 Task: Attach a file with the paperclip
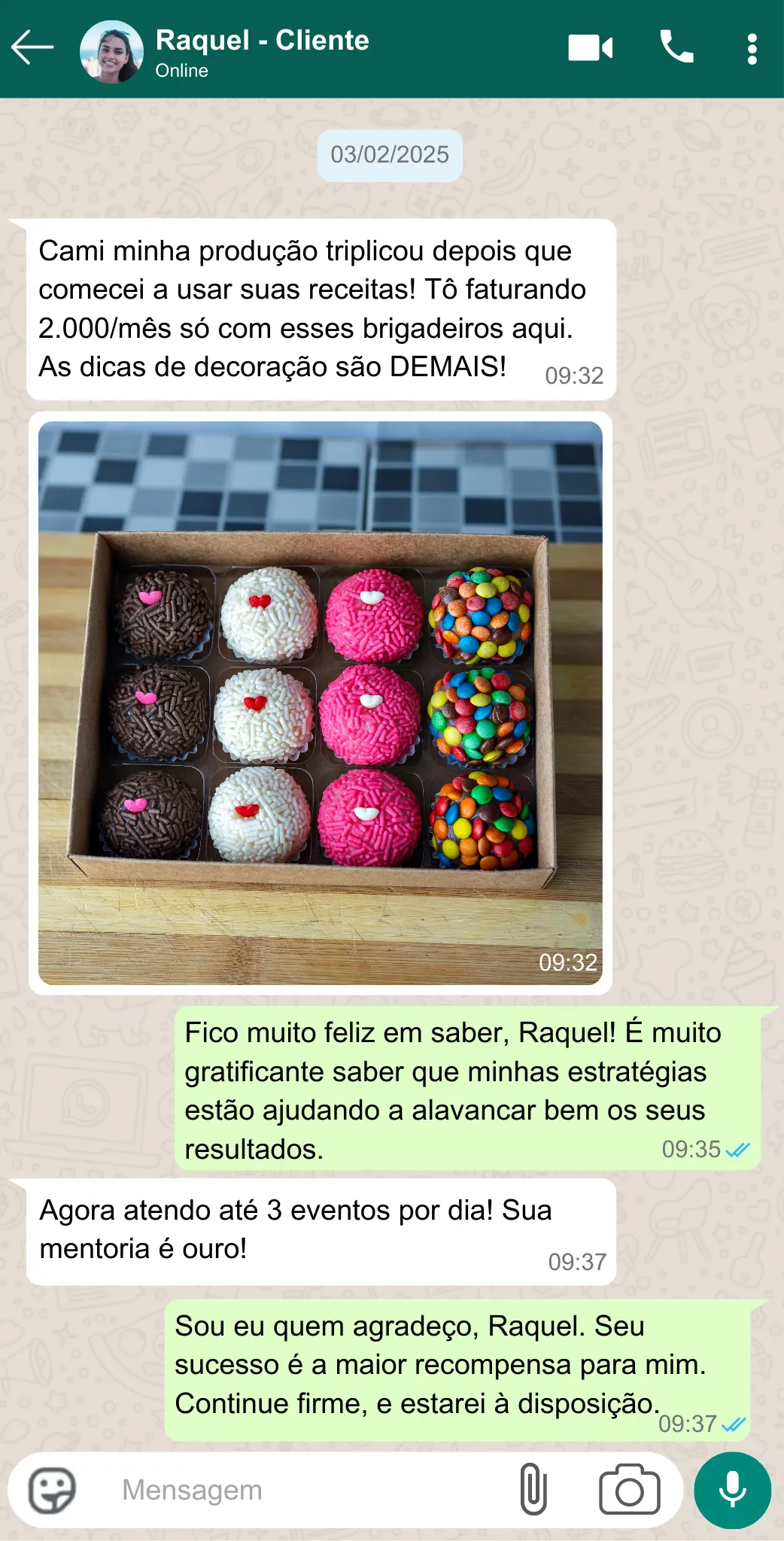533,1489
